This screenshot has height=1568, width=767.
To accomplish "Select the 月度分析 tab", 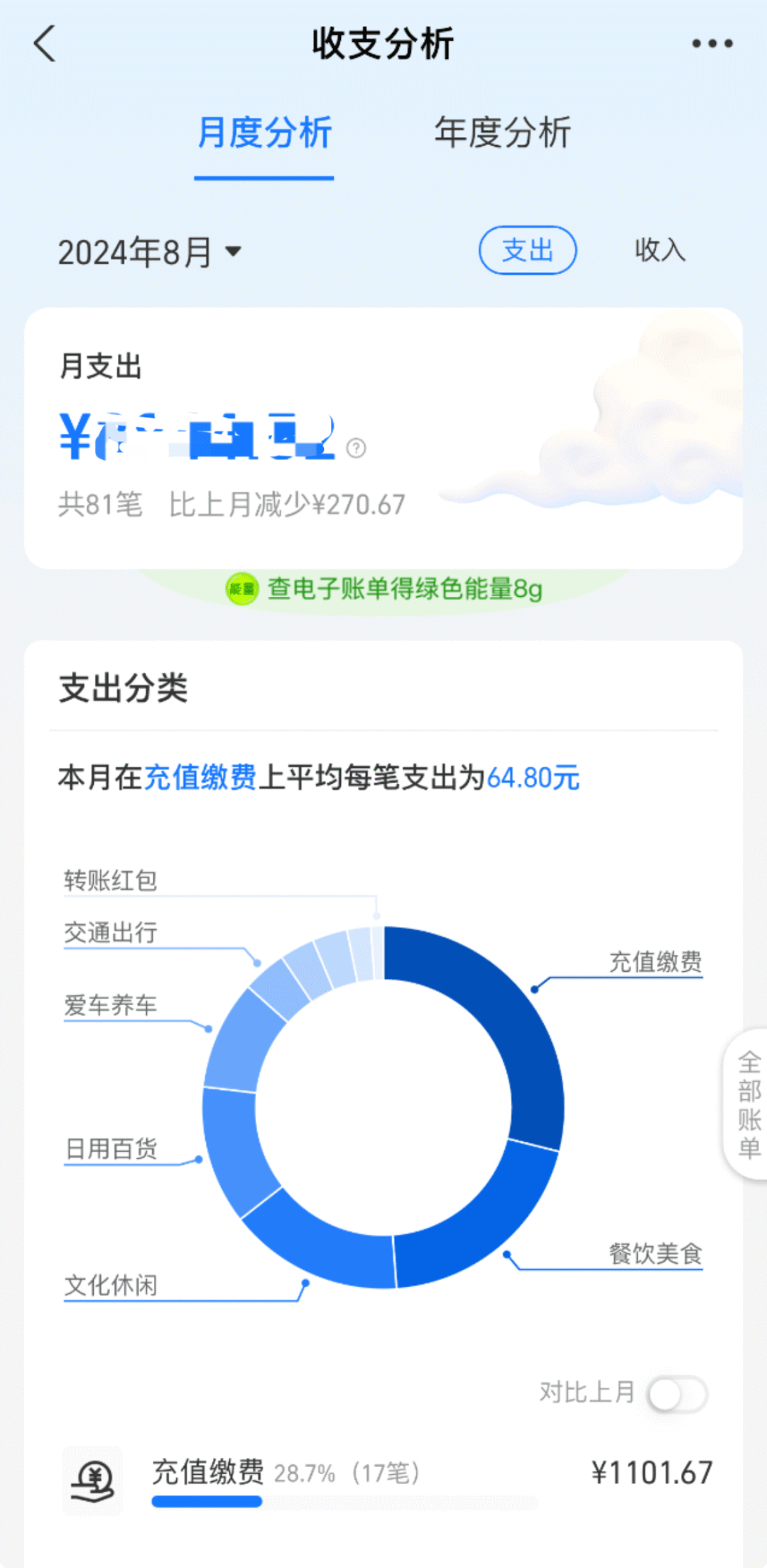I will tap(264, 133).
